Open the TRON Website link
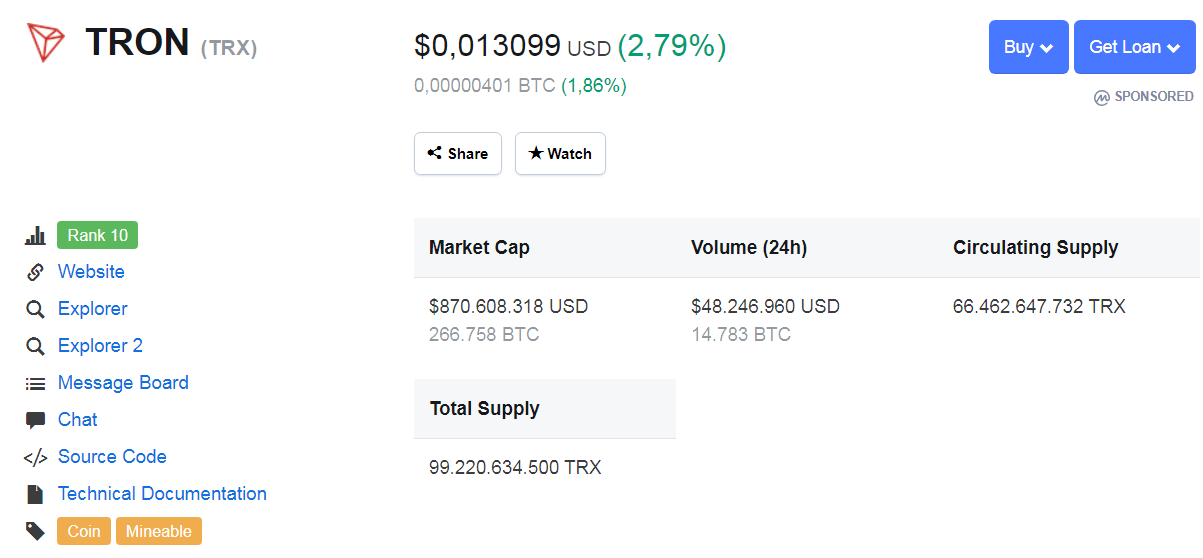 point(91,272)
